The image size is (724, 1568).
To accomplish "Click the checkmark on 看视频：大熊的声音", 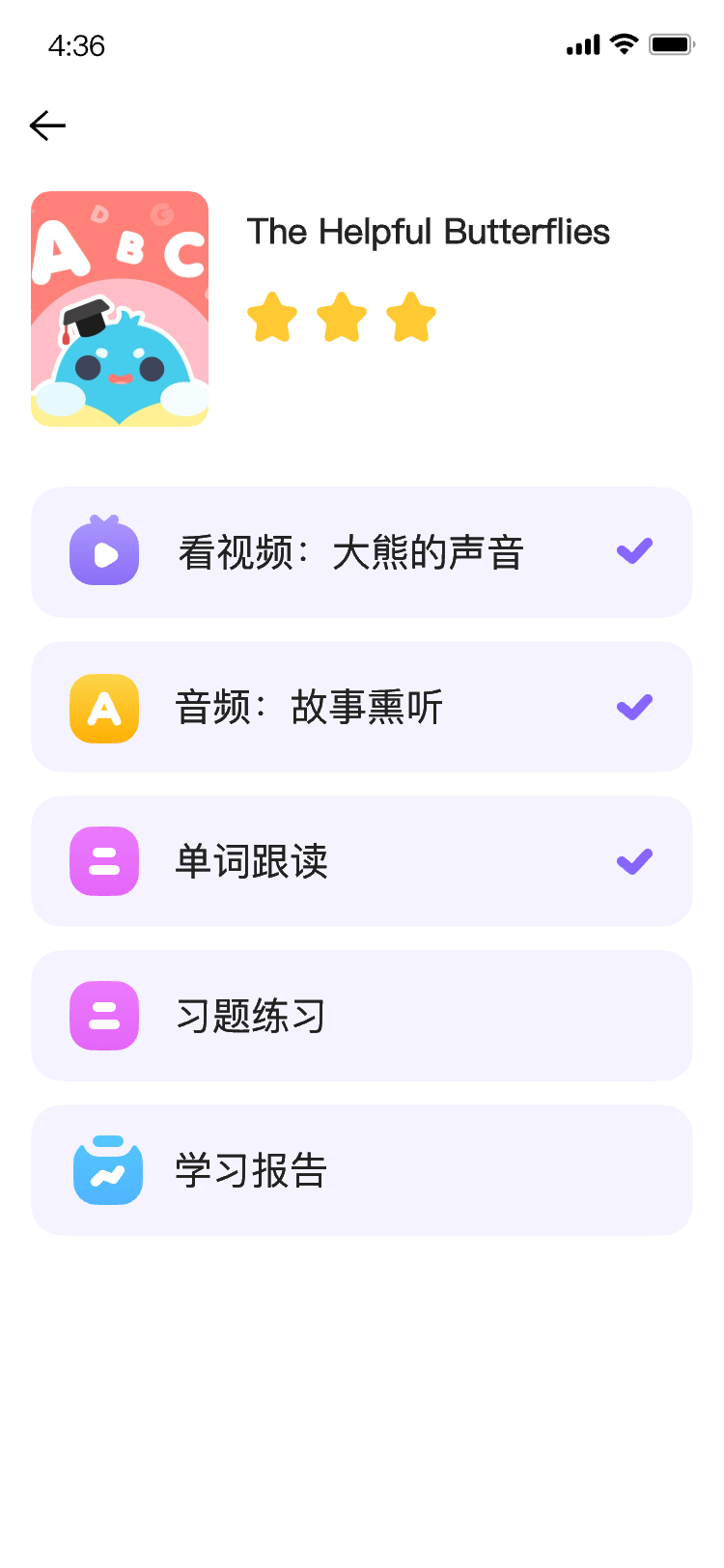I will pyautogui.click(x=634, y=551).
